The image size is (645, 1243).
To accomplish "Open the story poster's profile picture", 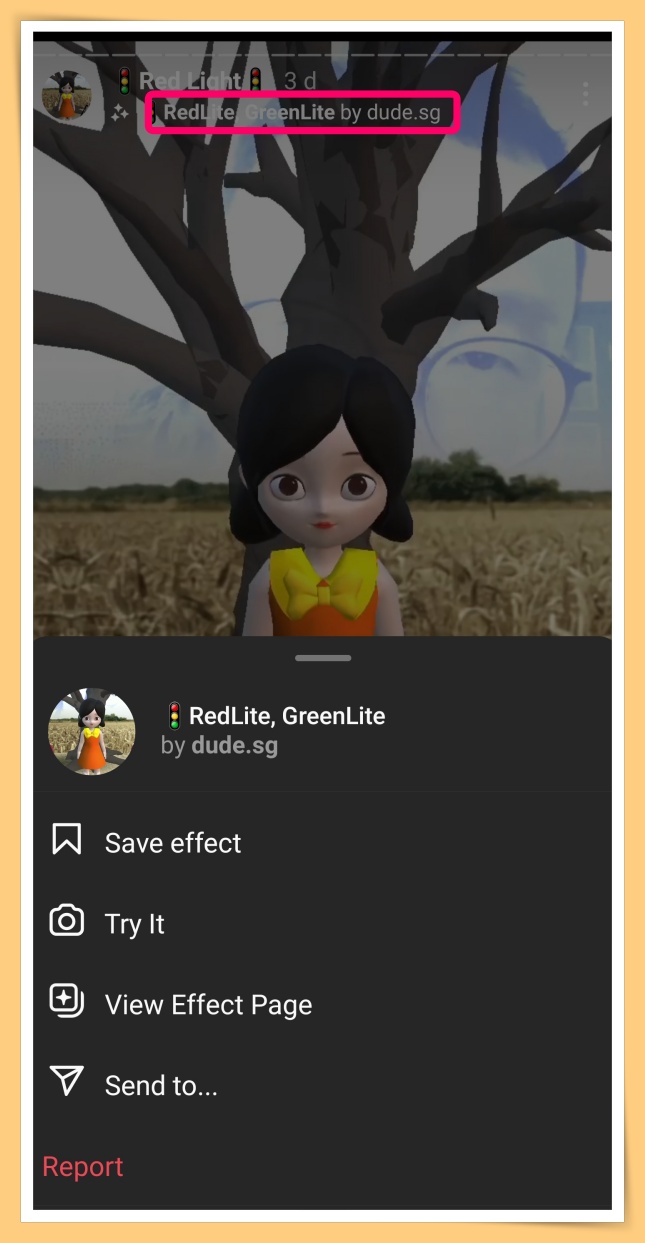I will pos(66,96).
